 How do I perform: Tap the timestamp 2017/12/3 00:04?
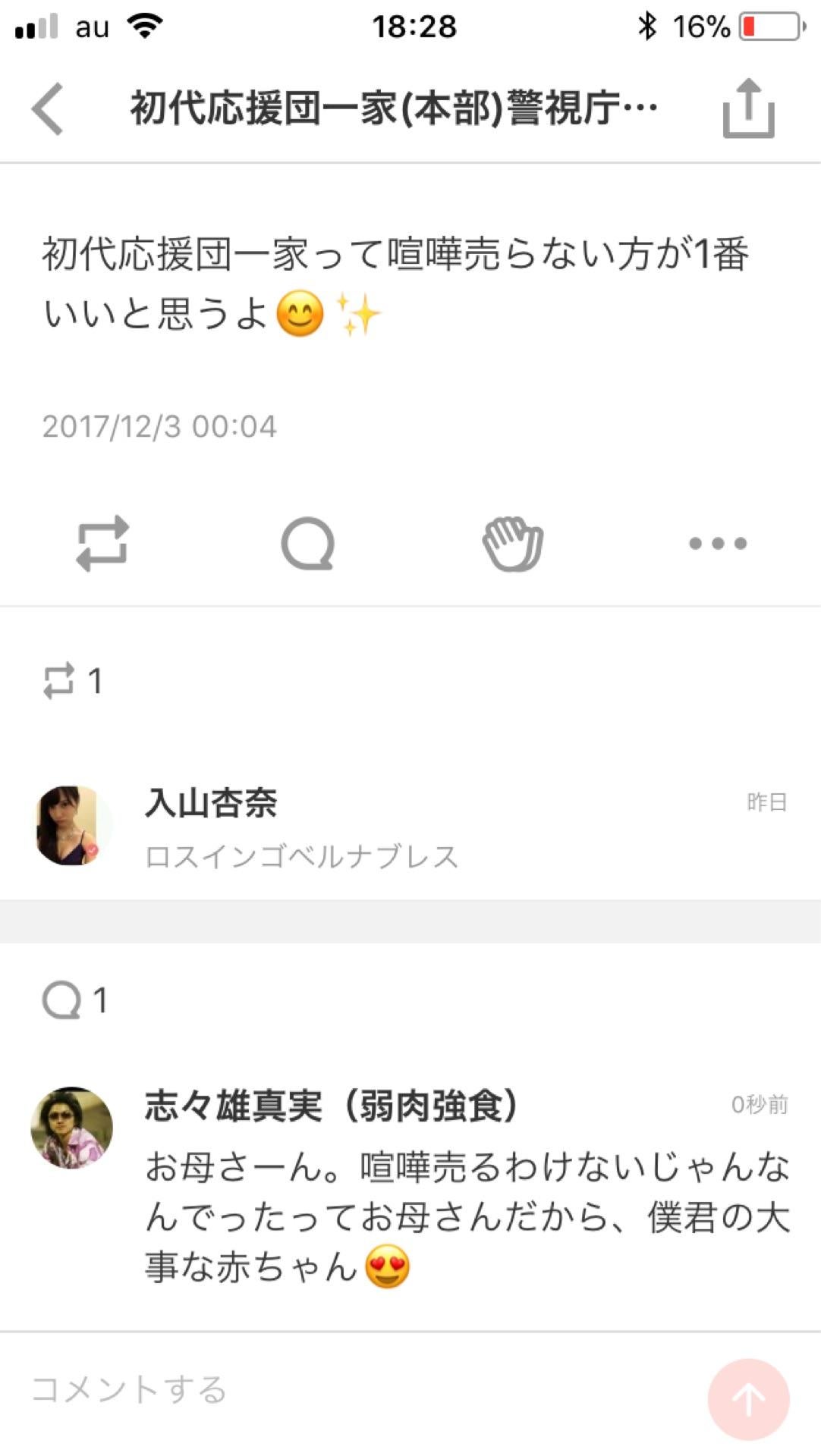159,427
